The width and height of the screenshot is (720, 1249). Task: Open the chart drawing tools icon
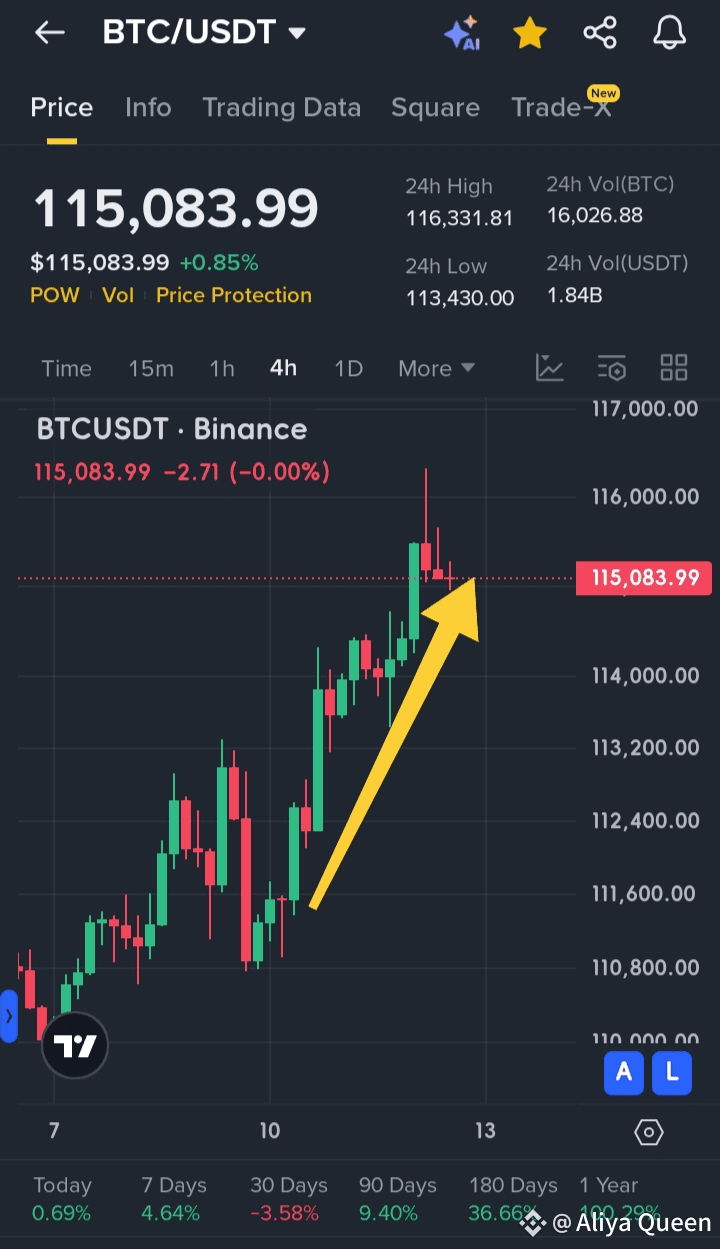click(x=550, y=368)
